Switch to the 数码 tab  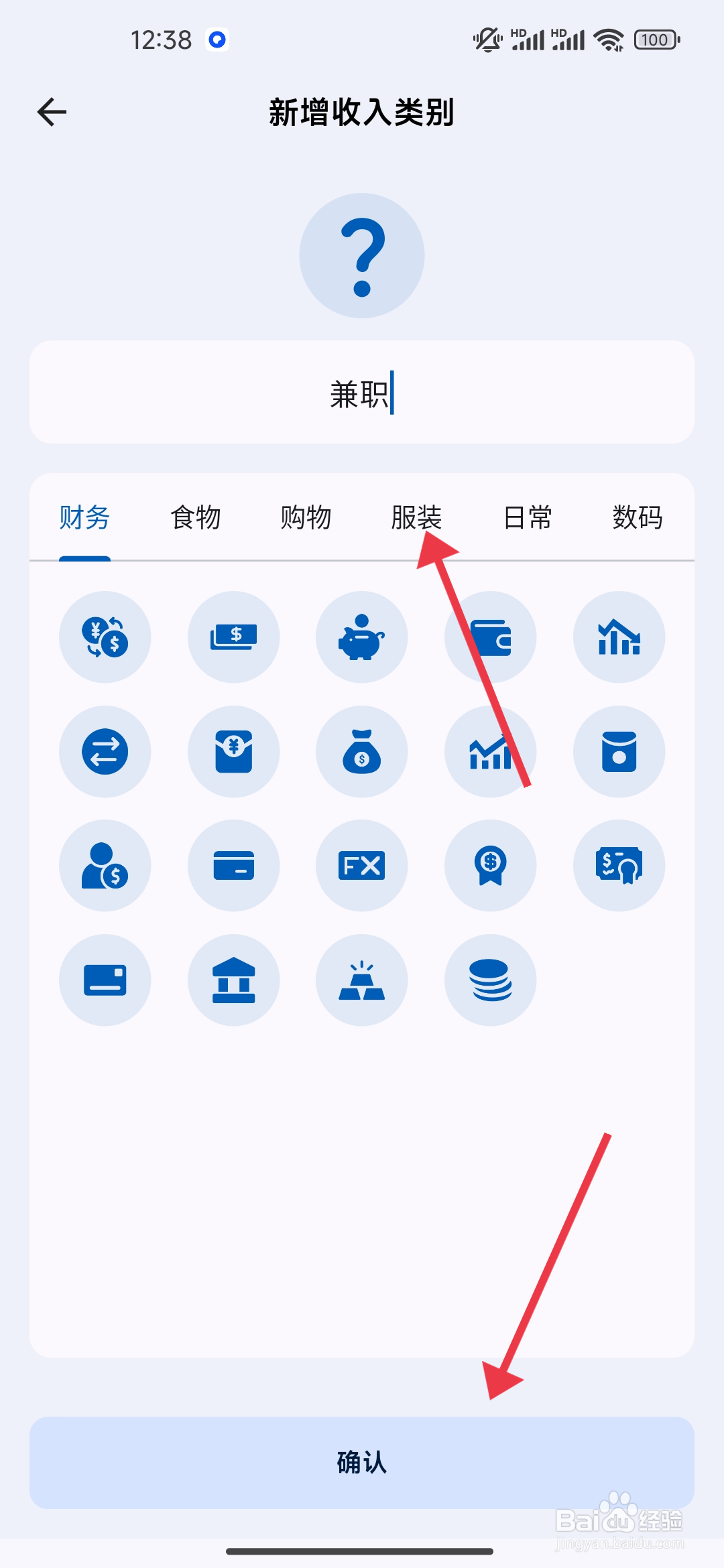pos(638,517)
